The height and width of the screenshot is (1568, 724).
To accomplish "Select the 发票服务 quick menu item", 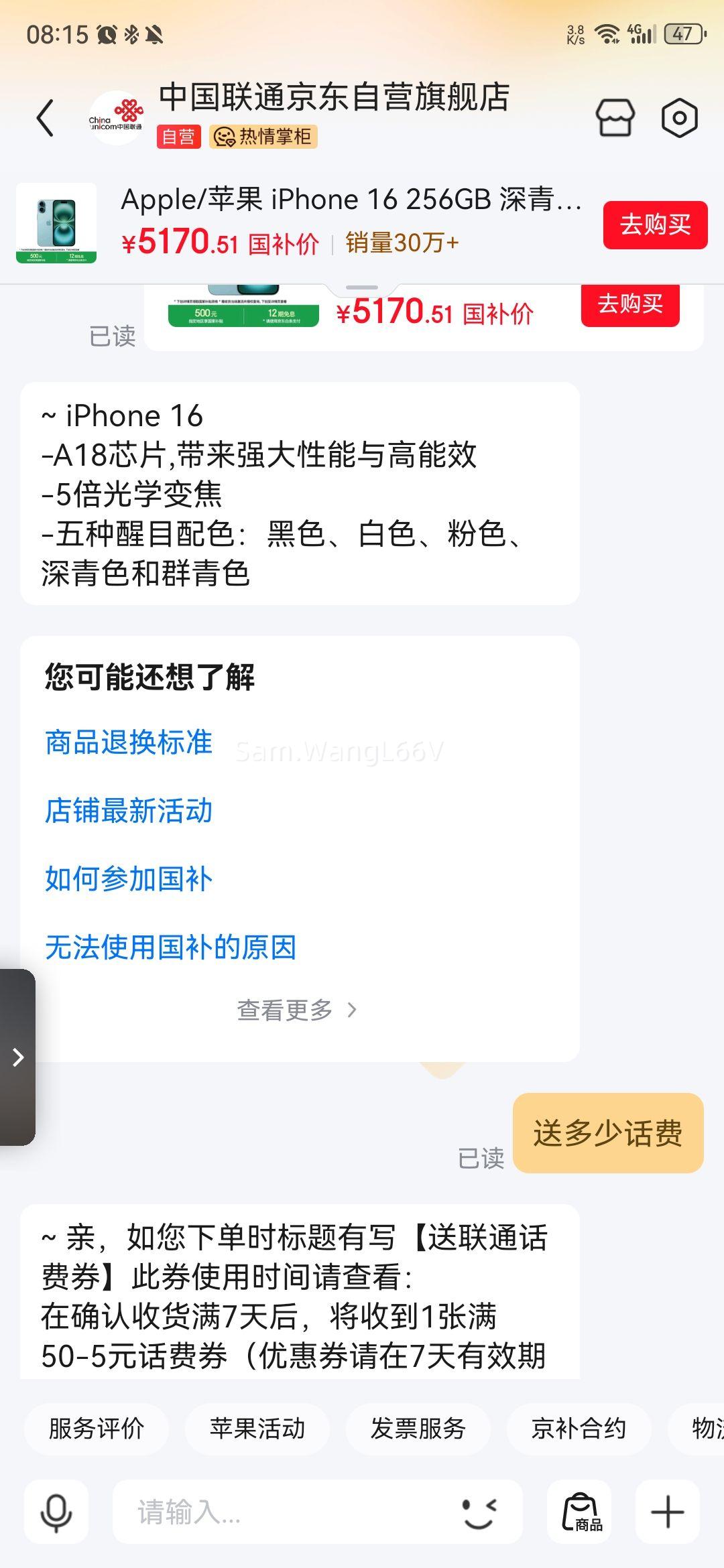I will [x=418, y=1428].
